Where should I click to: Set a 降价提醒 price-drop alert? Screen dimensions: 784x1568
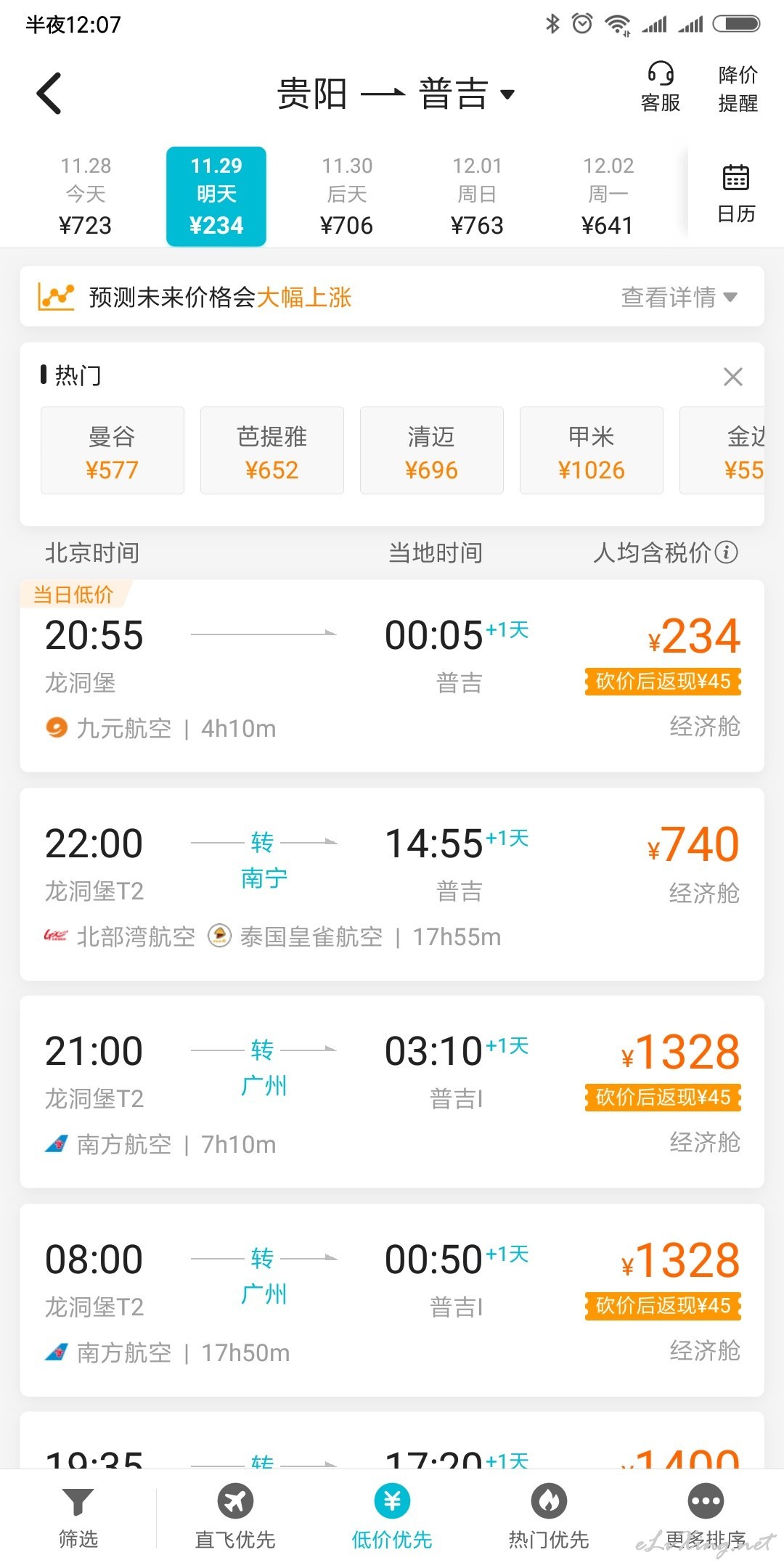738,89
